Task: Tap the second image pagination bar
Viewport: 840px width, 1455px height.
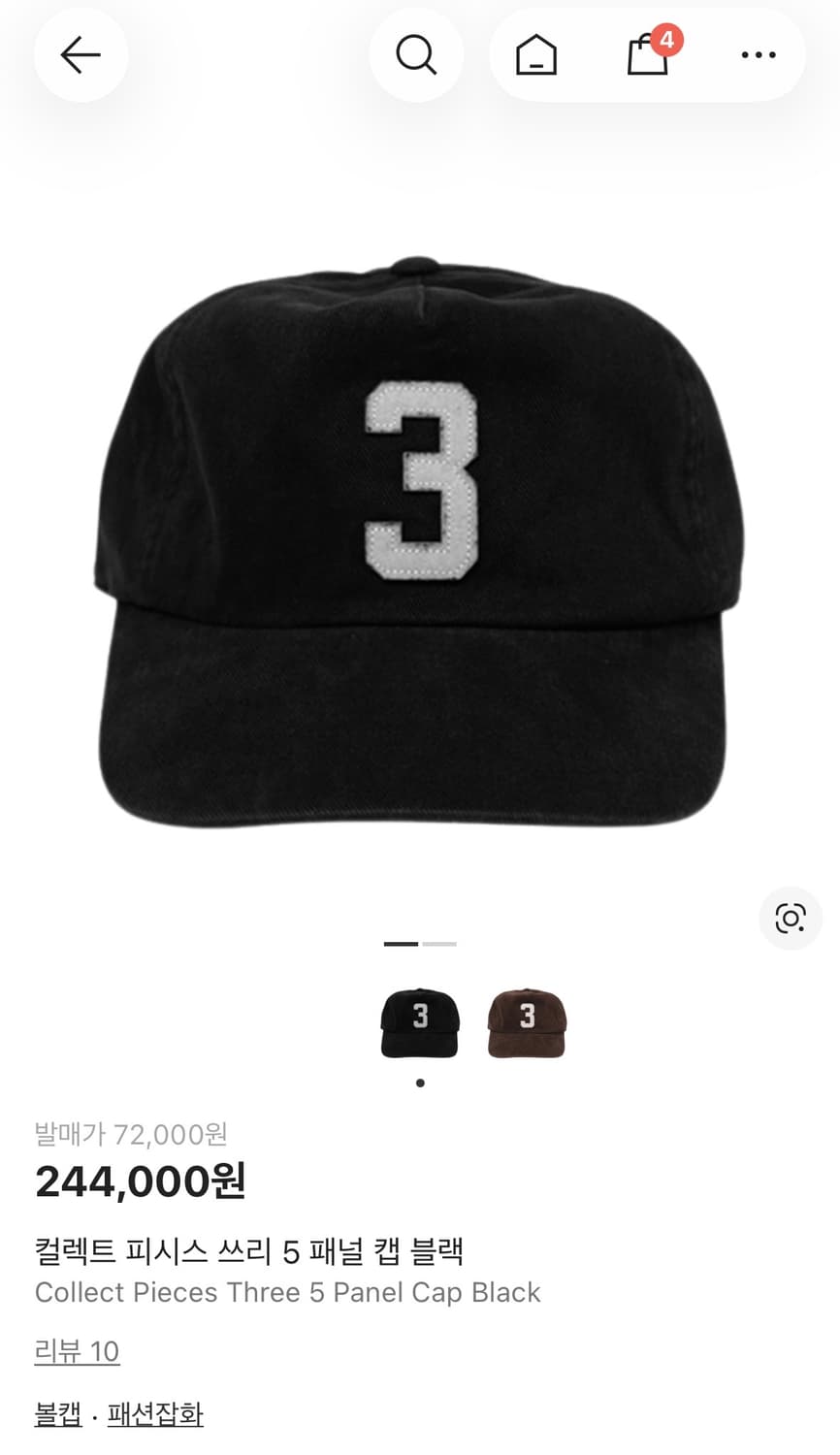Action: [438, 943]
